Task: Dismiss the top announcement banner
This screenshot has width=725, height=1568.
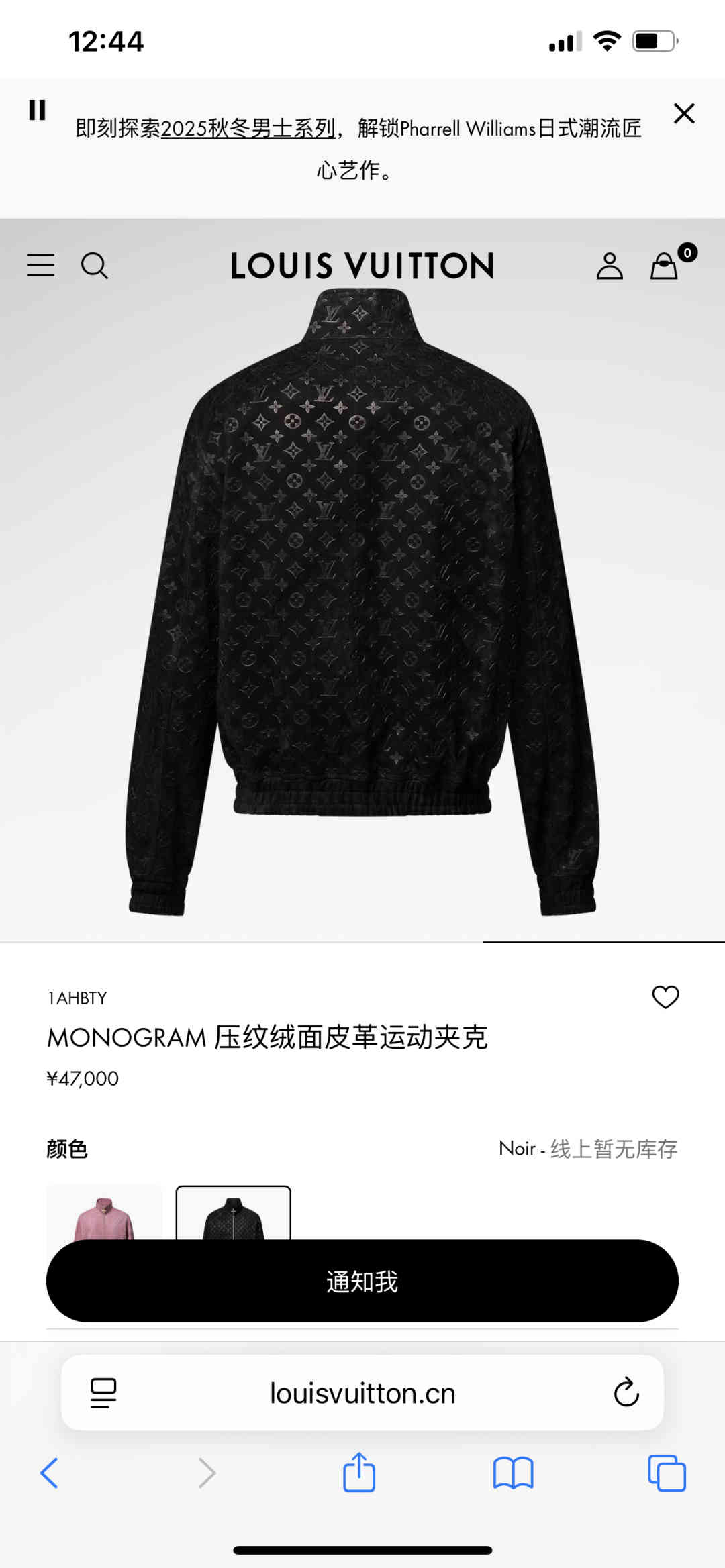Action: tap(683, 113)
